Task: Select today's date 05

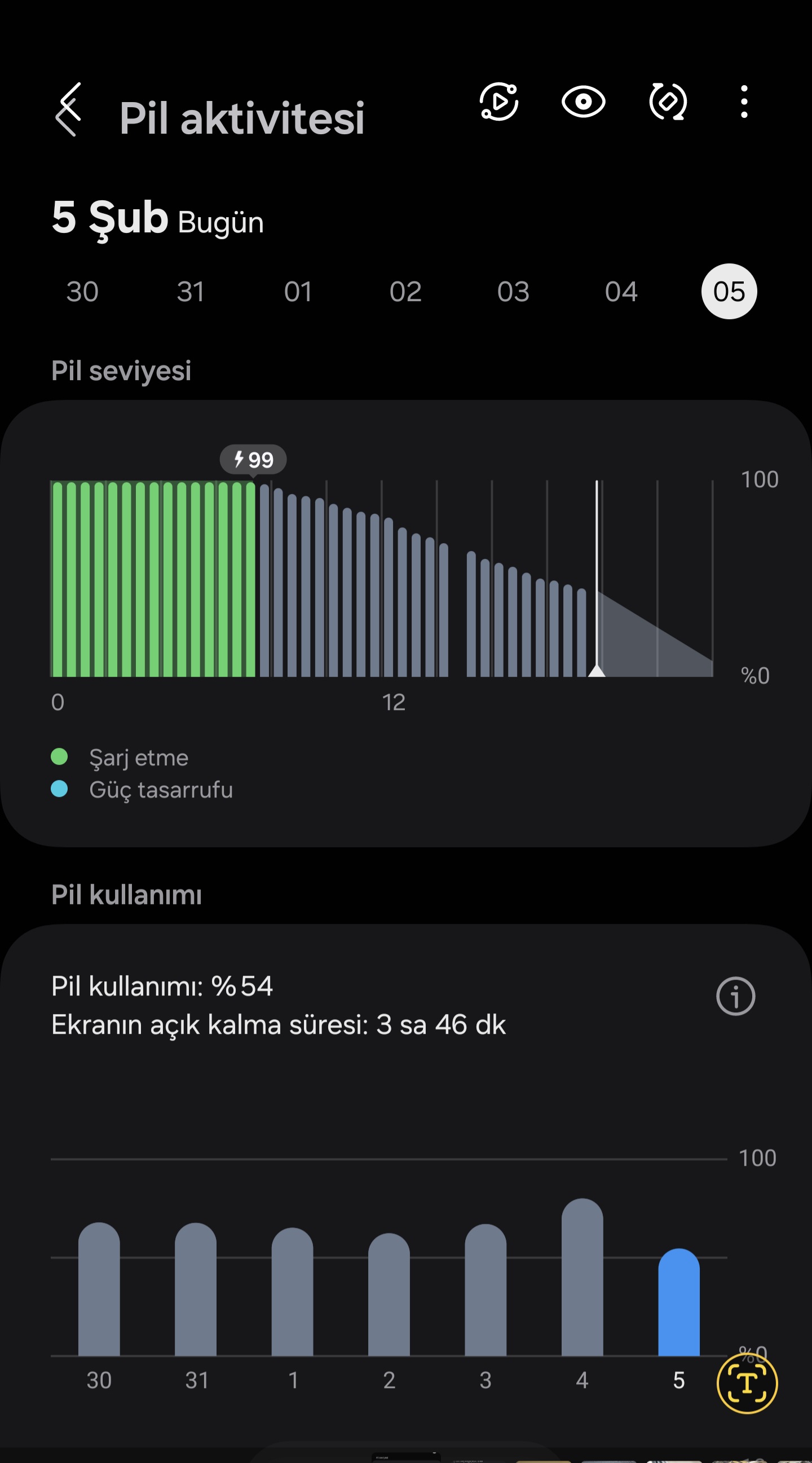Action: pyautogui.click(x=729, y=292)
